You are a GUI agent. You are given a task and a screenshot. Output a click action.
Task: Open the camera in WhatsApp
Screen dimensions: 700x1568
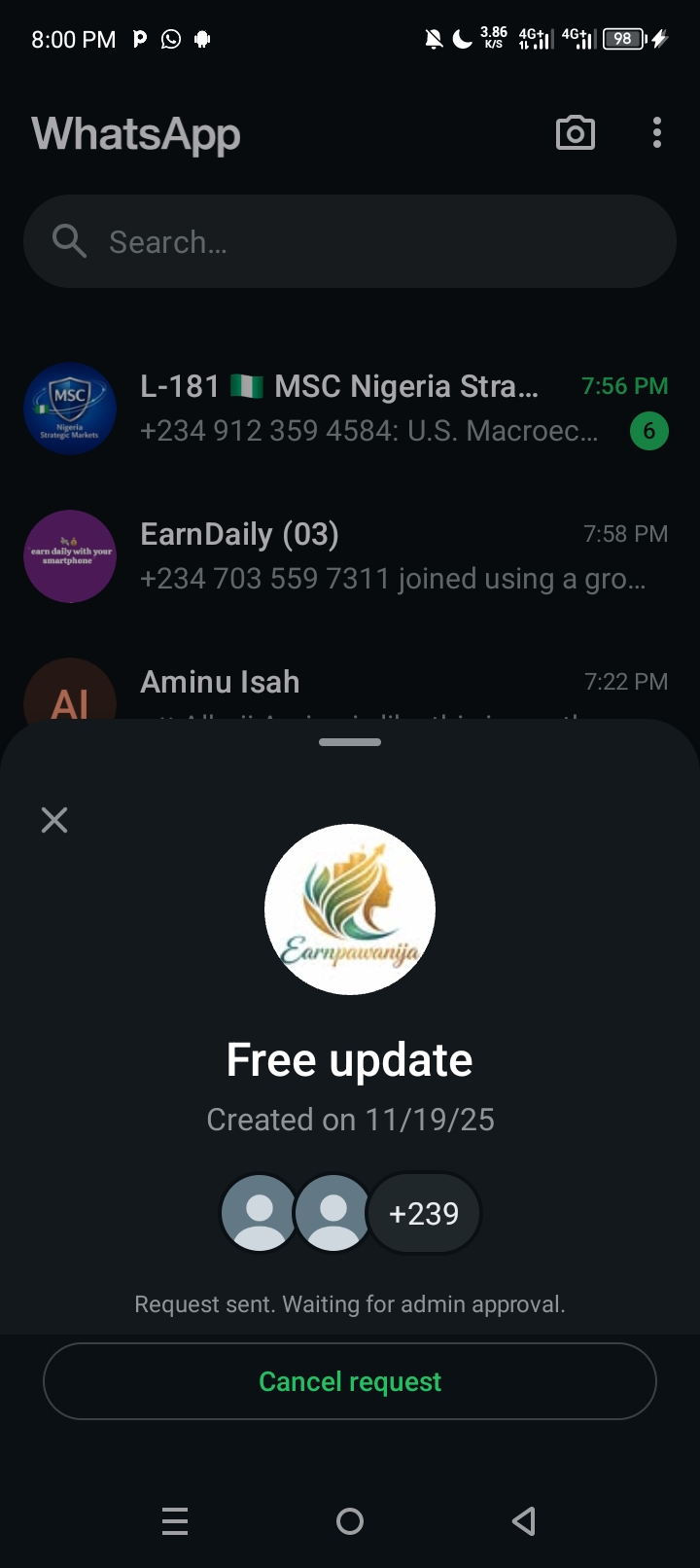click(x=576, y=133)
